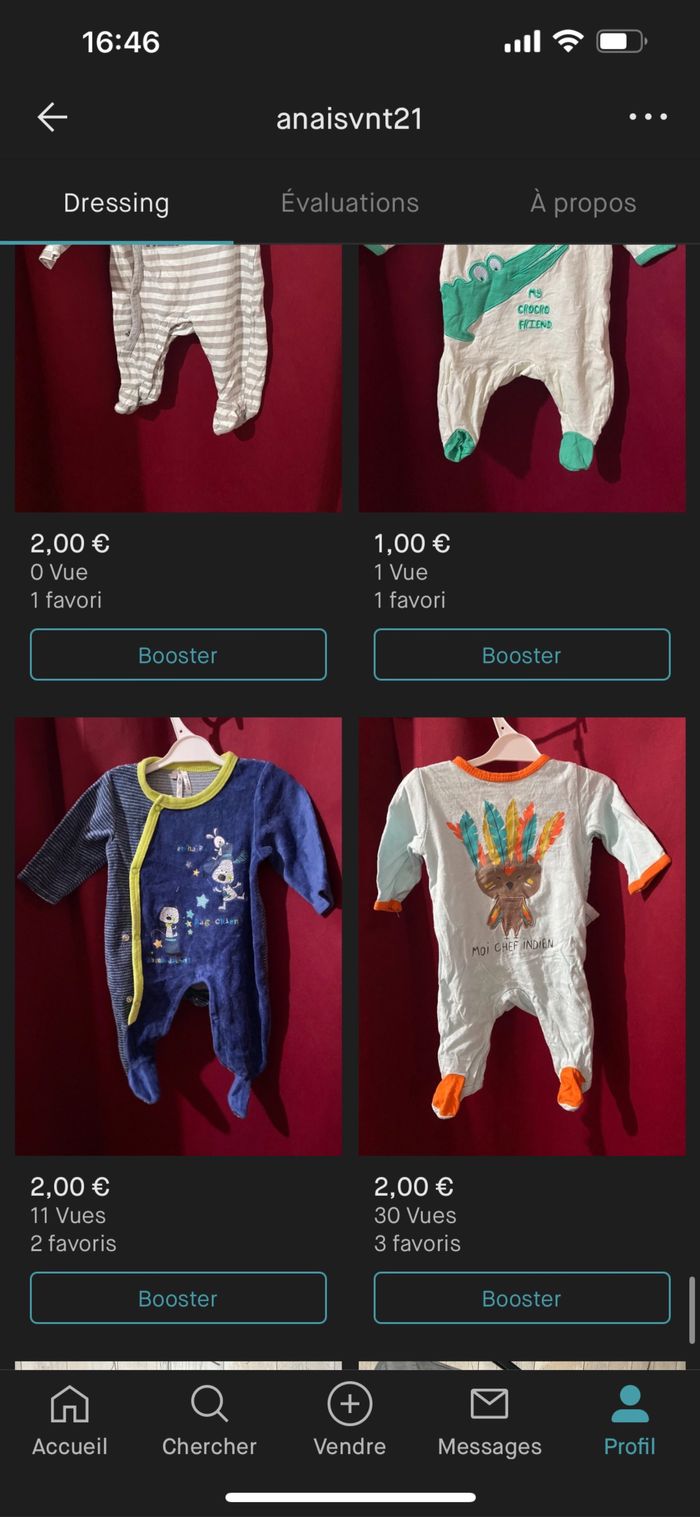The image size is (700, 1517).
Task: Switch to the Évaluations tab
Action: coord(349,203)
